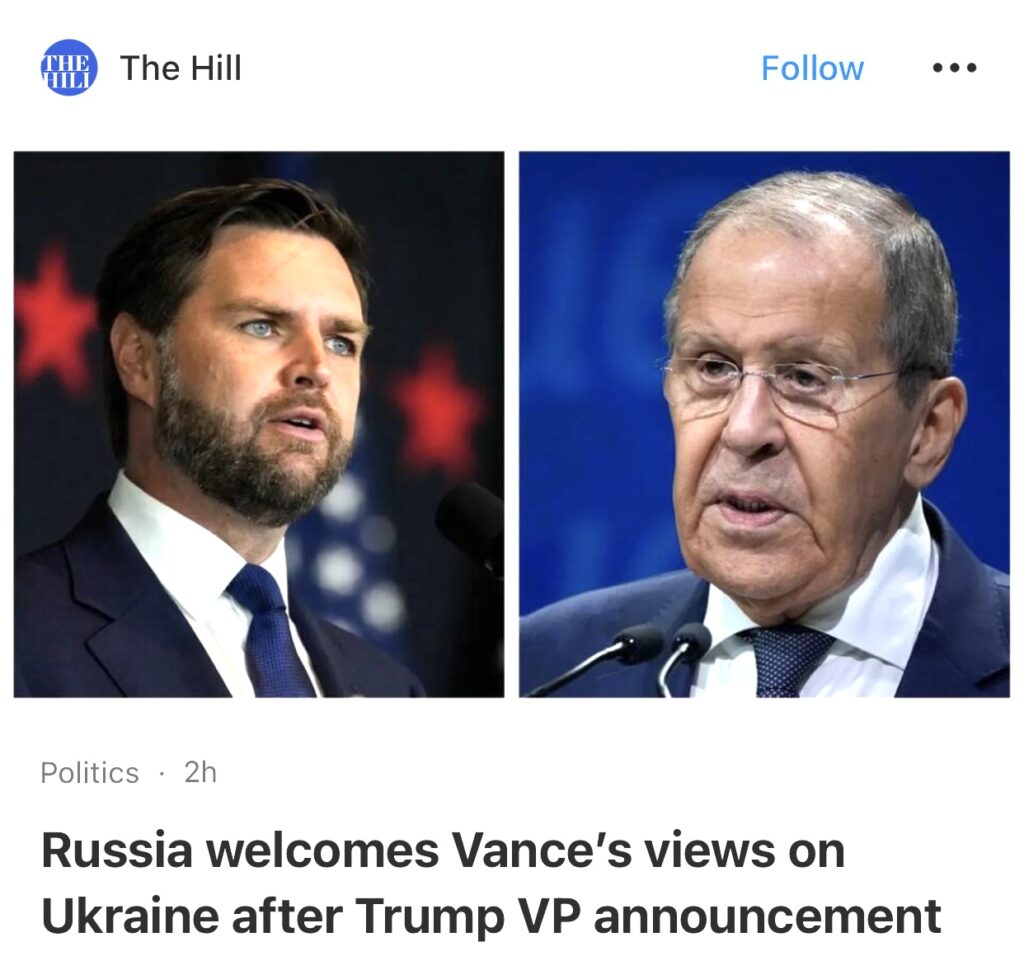Open The Hill publisher profile
Viewport: 1024px width, 970px height.
[x=180, y=68]
